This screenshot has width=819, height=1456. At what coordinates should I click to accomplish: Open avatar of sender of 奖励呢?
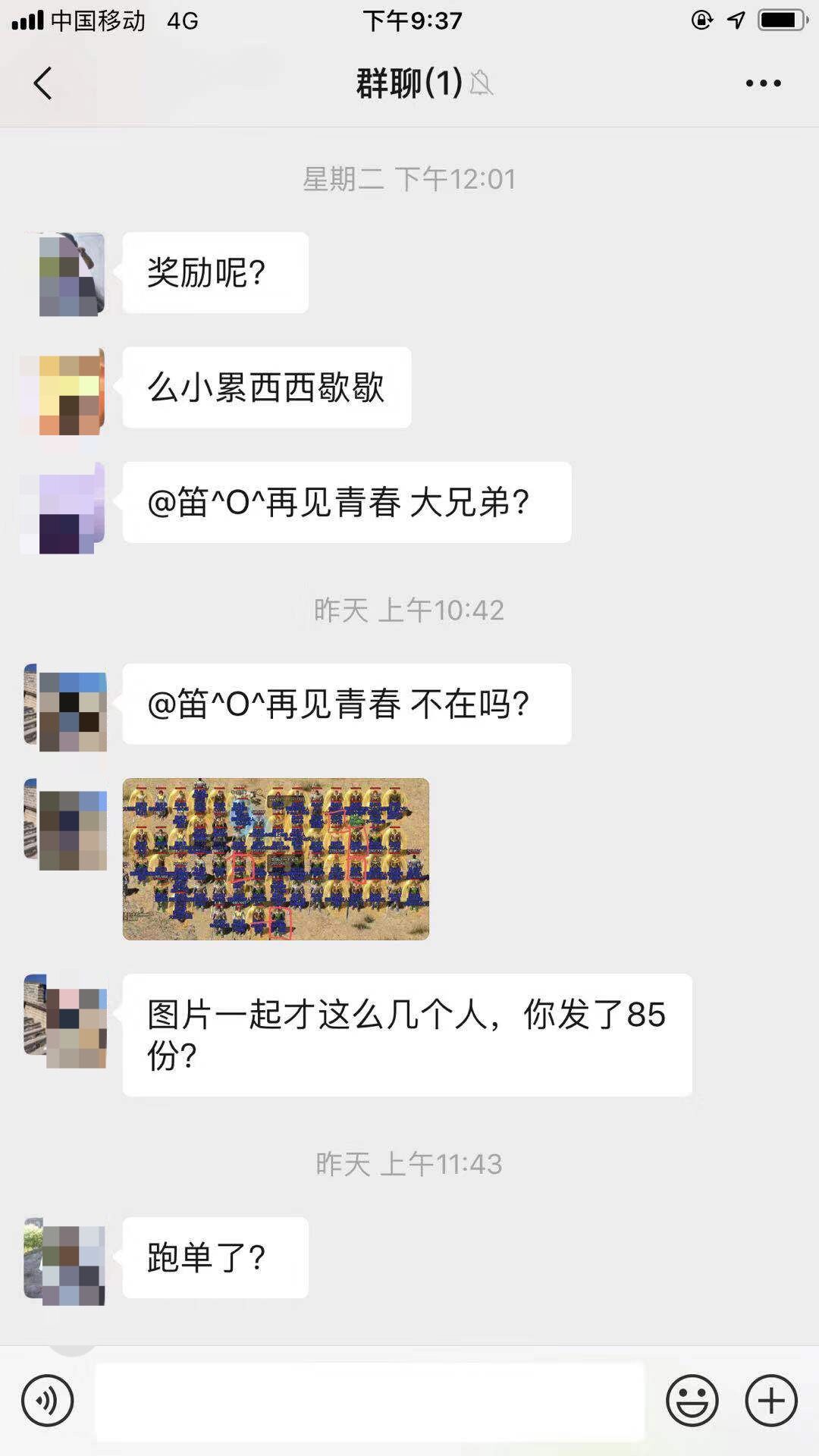[66, 275]
